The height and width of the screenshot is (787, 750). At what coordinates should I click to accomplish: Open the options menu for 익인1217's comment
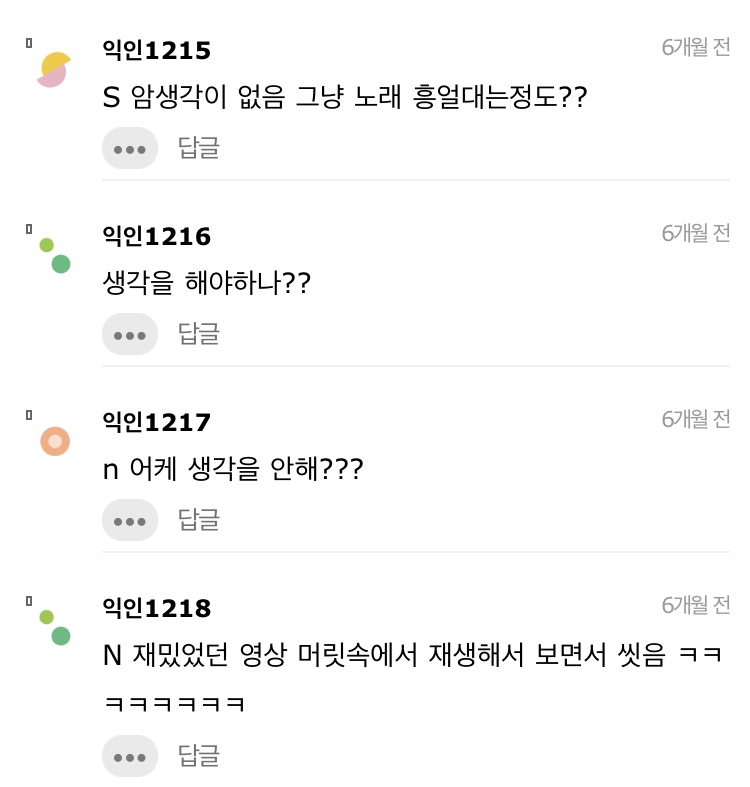(129, 519)
